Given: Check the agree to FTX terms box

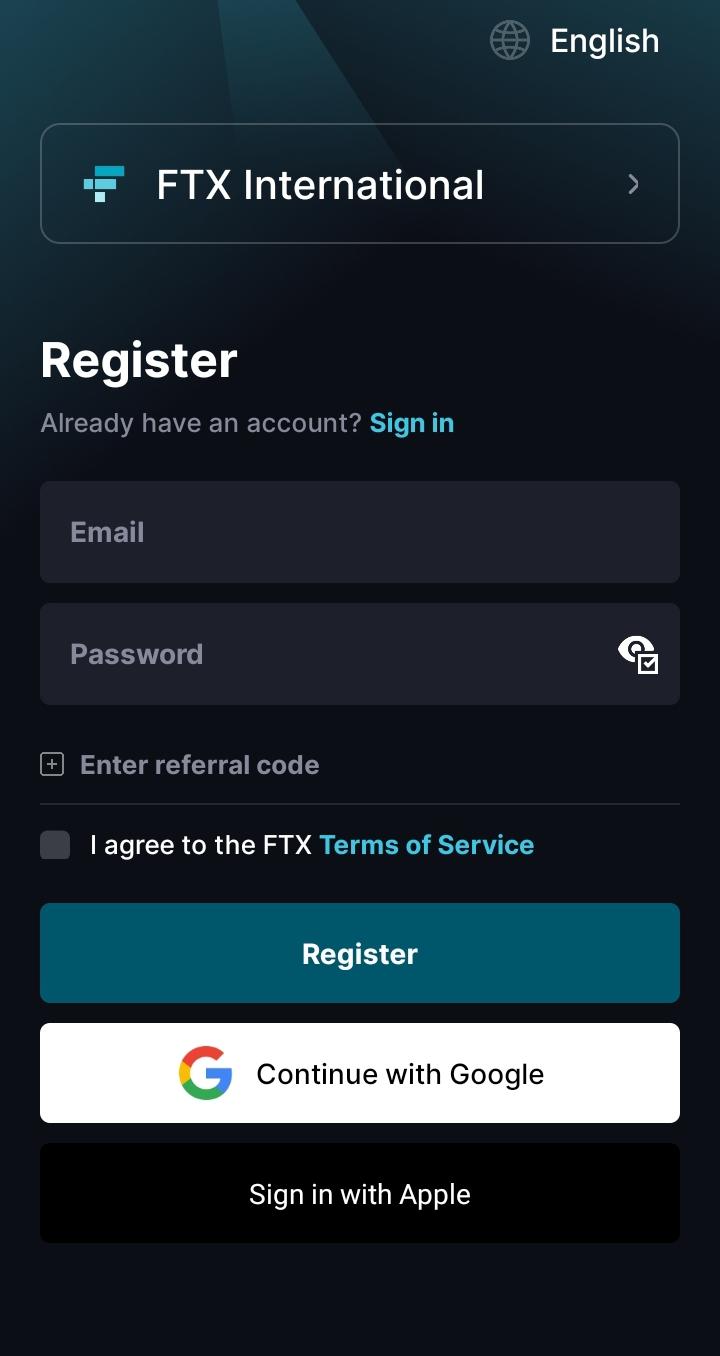Looking at the screenshot, I should coord(55,845).
